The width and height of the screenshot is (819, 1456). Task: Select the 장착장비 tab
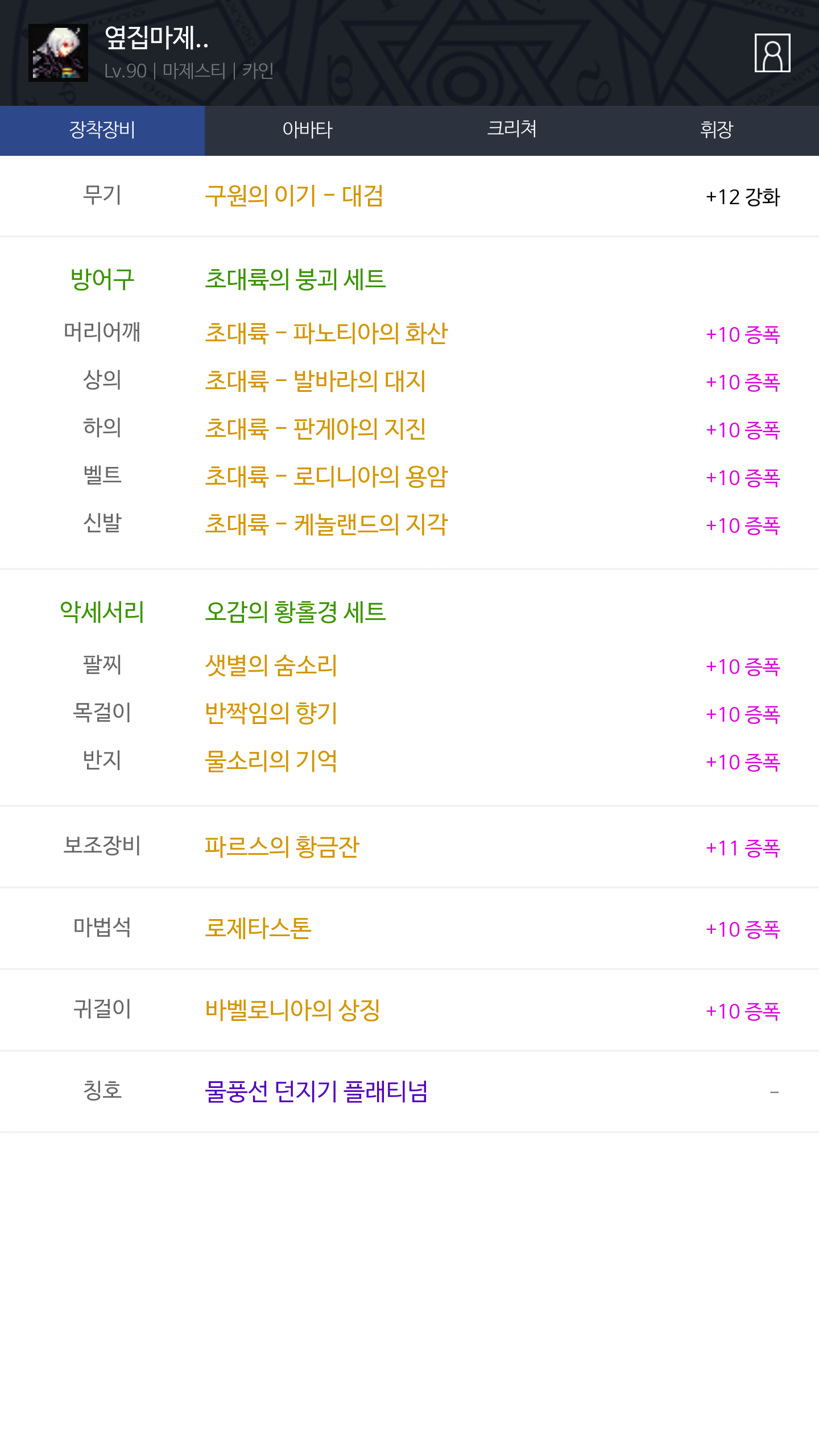(102, 130)
